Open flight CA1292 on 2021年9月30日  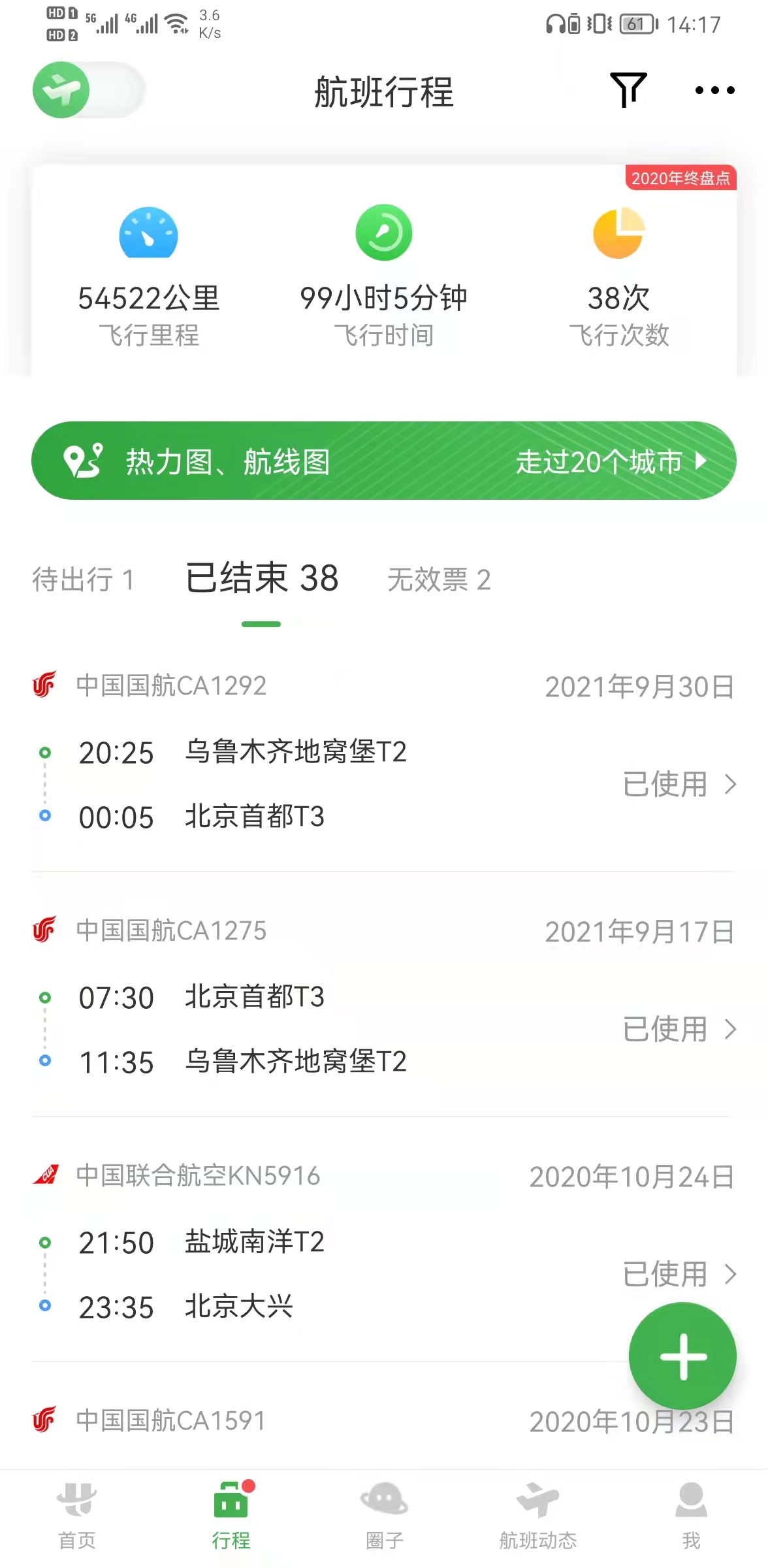(384, 783)
